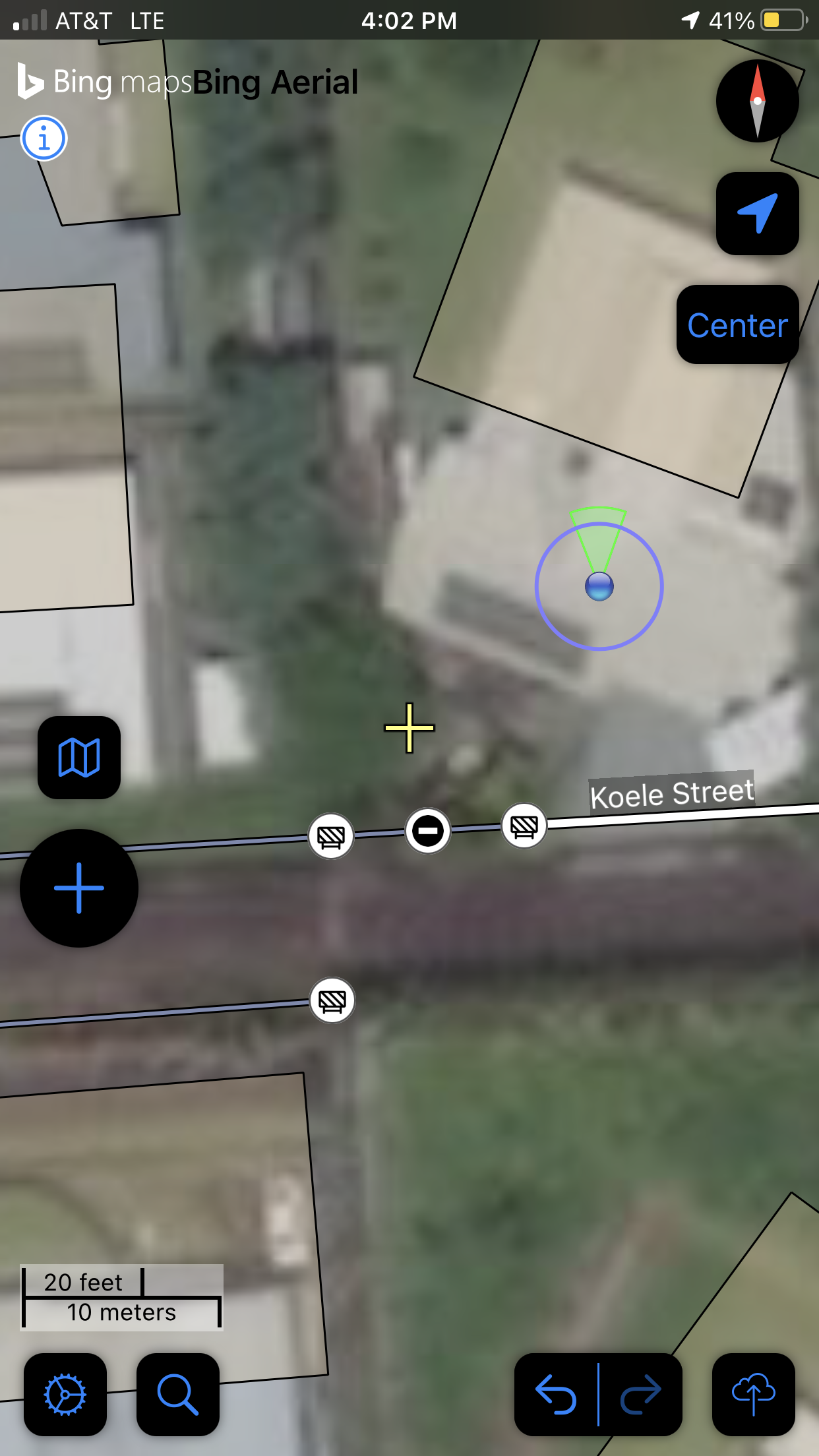819x1456 pixels.
Task: Toggle the location tracking arrow button
Action: pos(758,214)
